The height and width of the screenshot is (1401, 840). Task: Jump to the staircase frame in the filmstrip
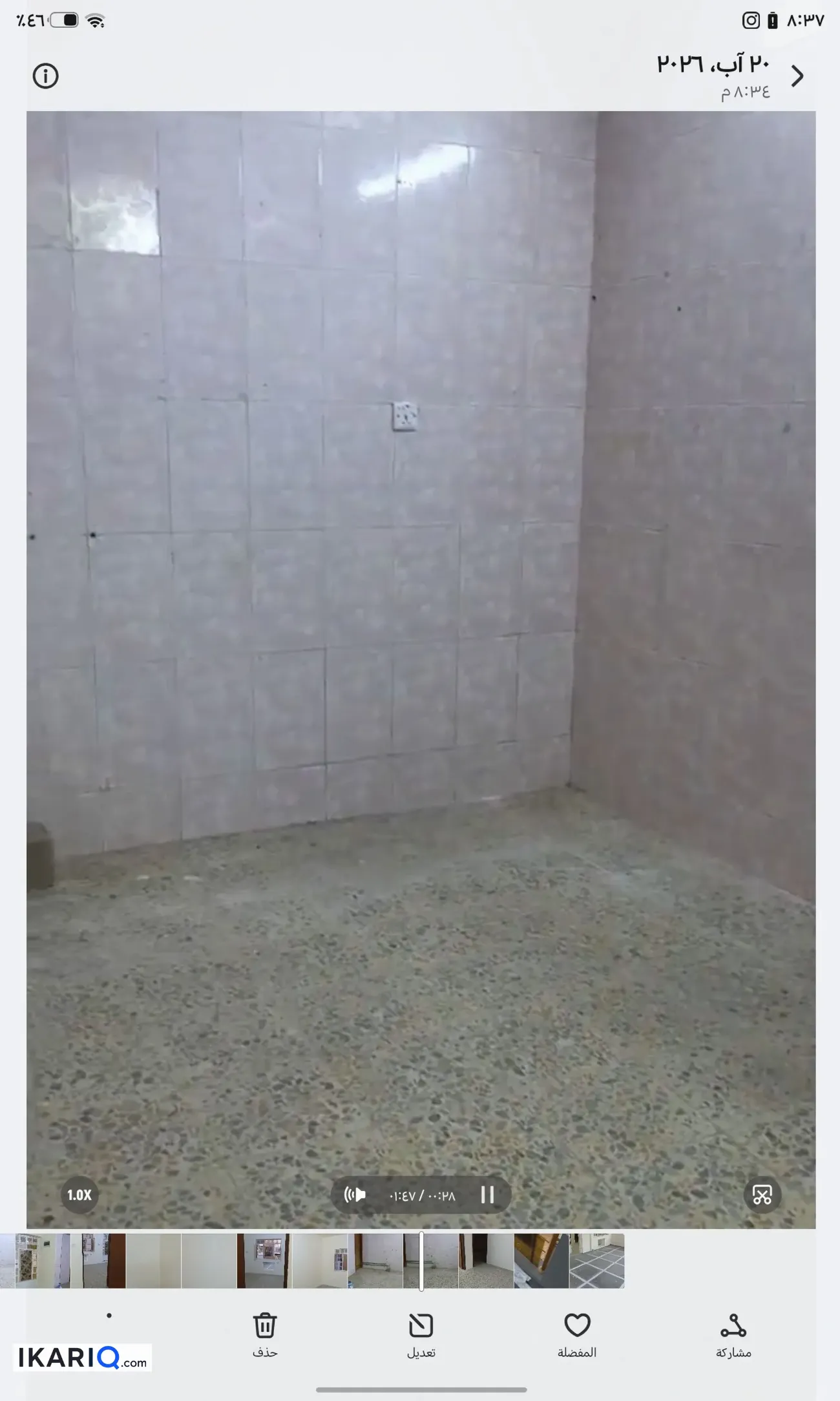tap(541, 1261)
